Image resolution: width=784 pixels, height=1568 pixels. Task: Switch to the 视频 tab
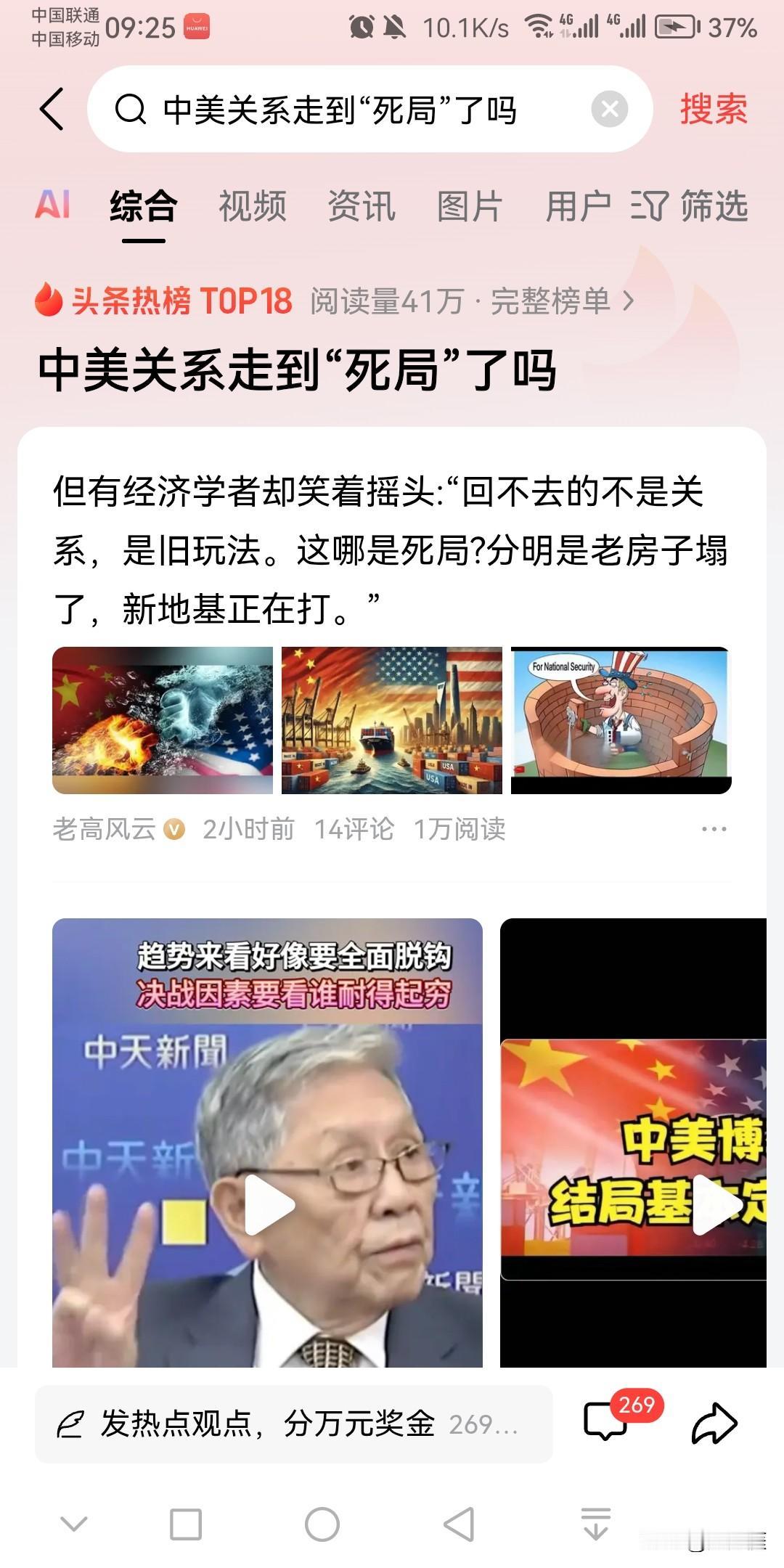(x=252, y=205)
